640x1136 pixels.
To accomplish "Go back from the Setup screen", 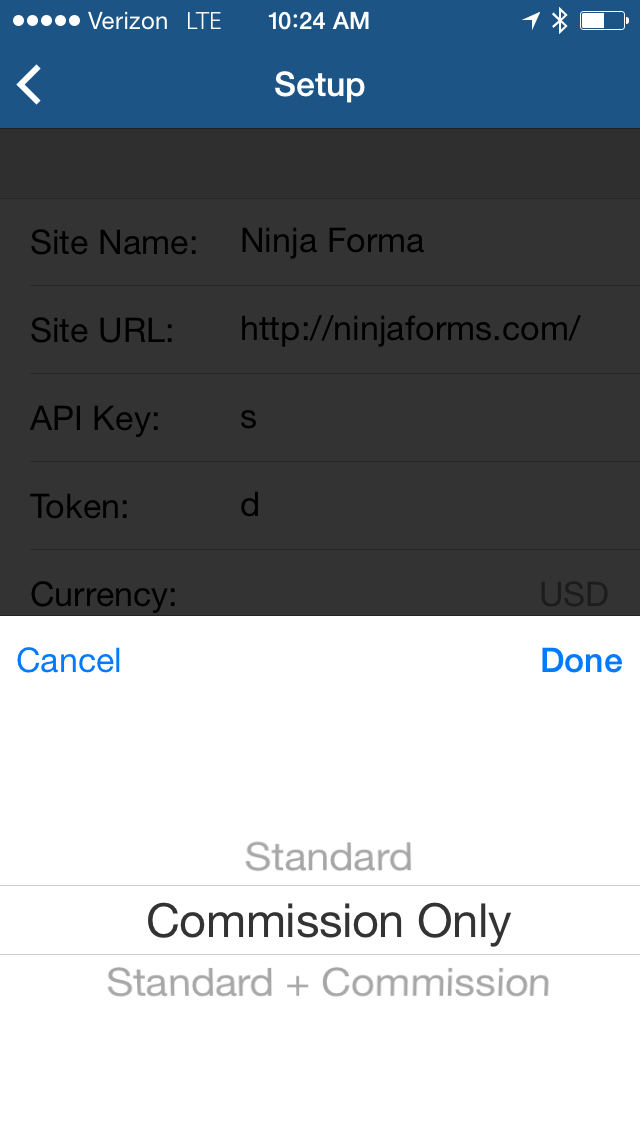I will [30, 85].
